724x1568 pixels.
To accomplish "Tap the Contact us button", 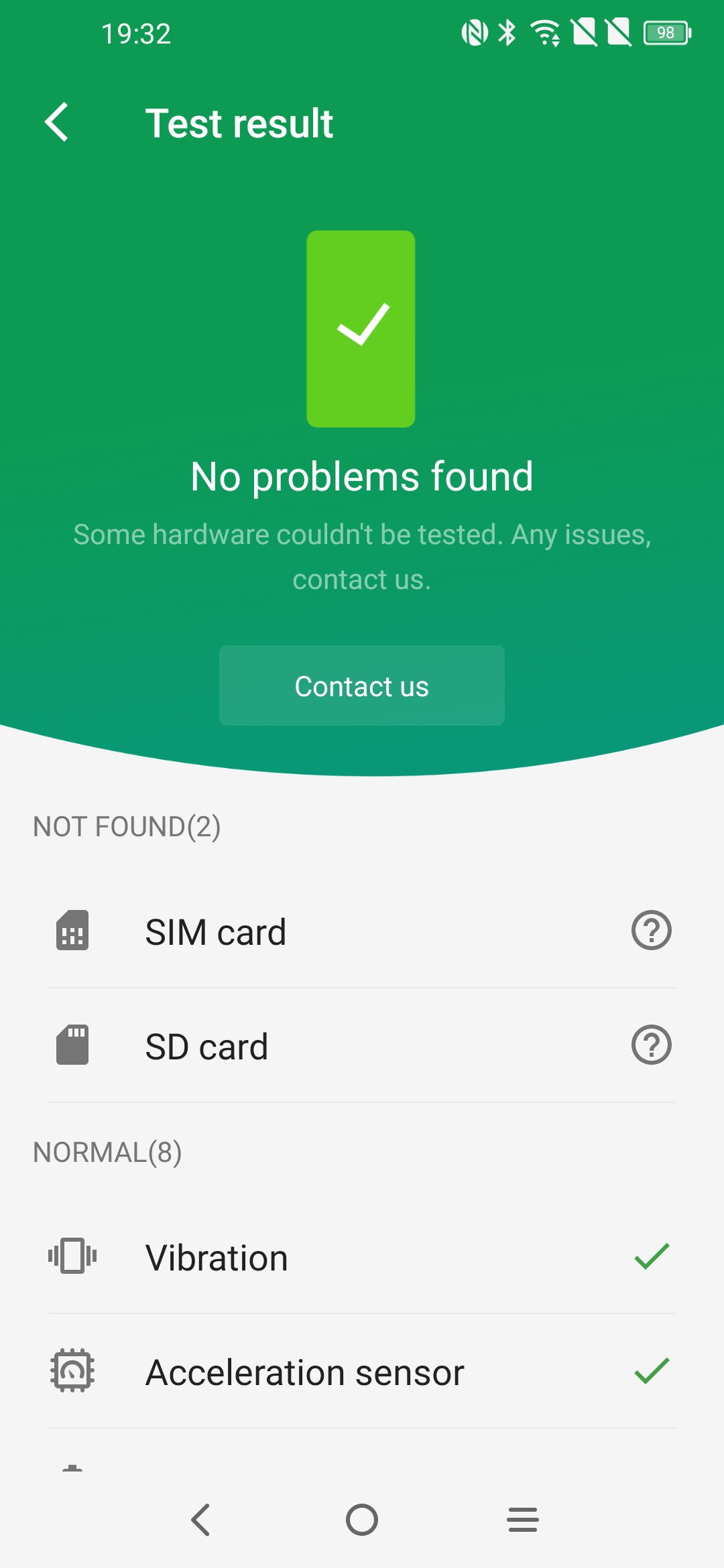I will (x=362, y=685).
